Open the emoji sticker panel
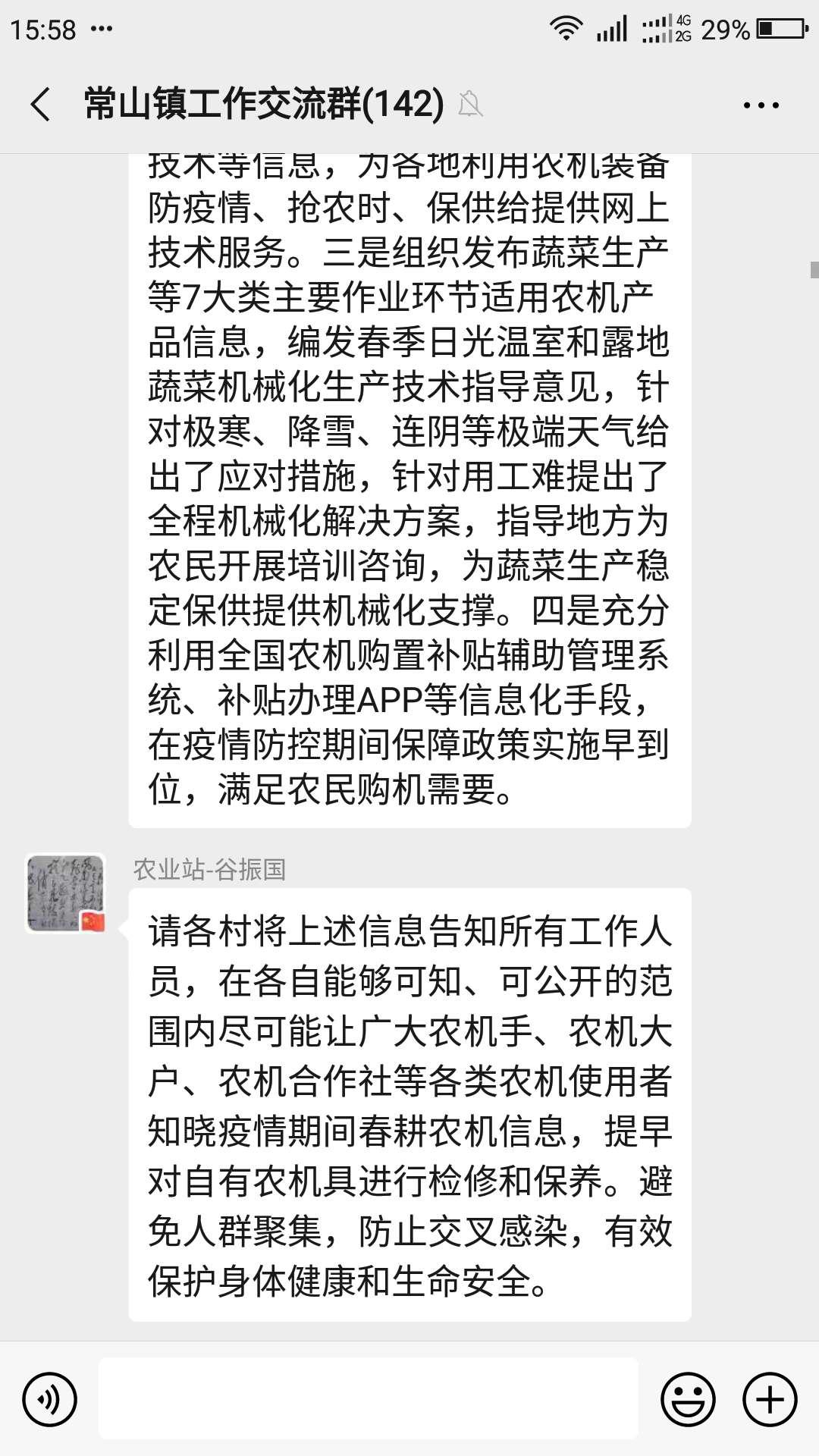This screenshot has height=1456, width=819. pyautogui.click(x=689, y=1399)
